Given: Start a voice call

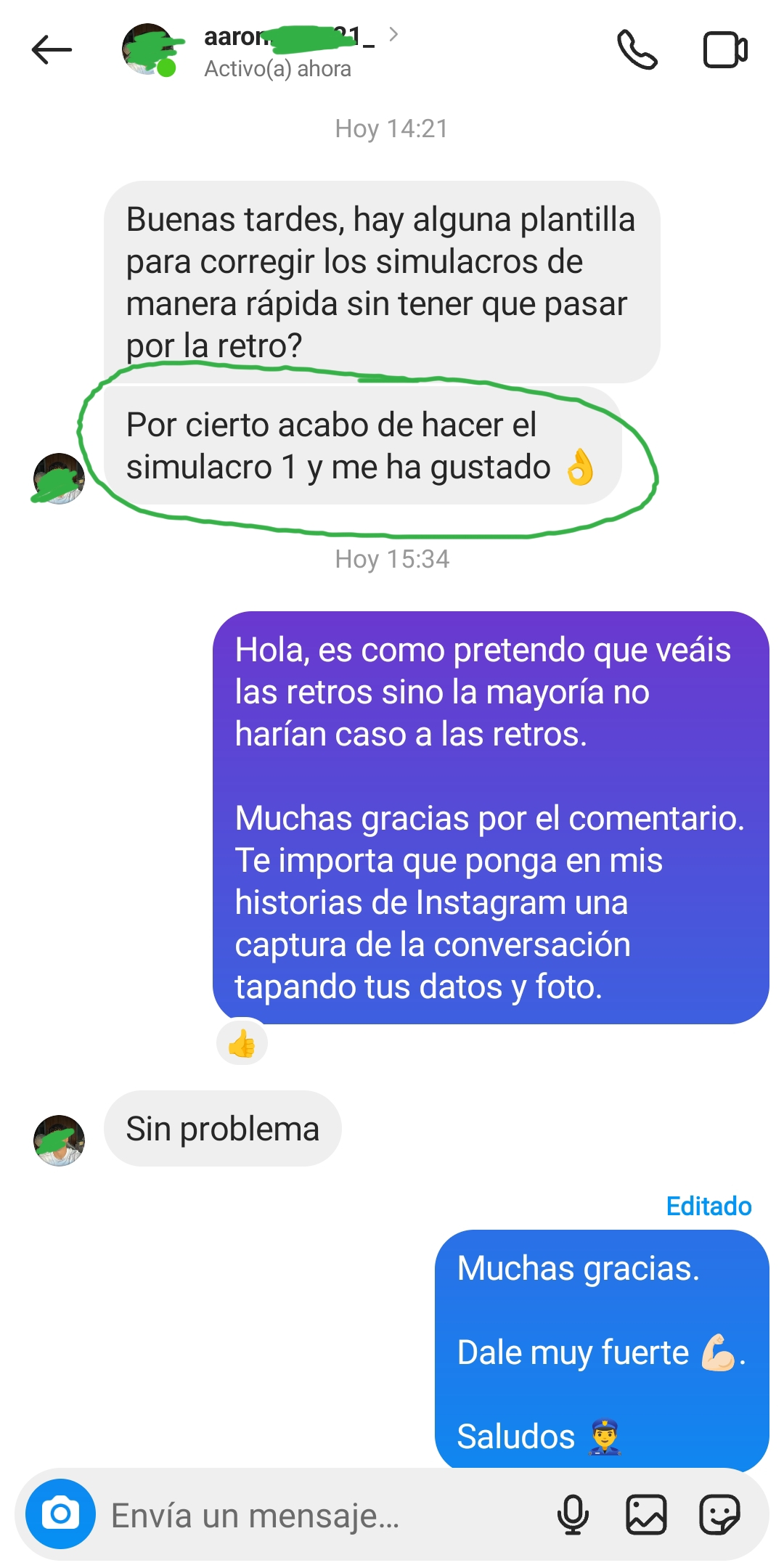Looking at the screenshot, I should click(637, 50).
